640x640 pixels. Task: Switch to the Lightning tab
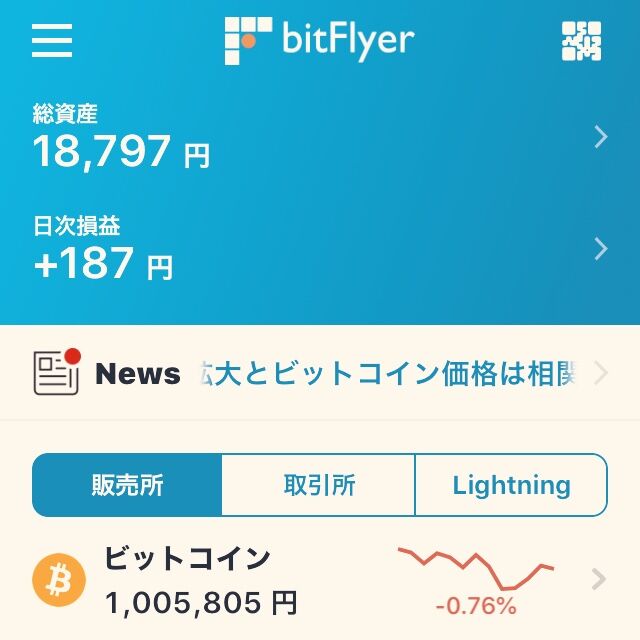click(x=511, y=485)
